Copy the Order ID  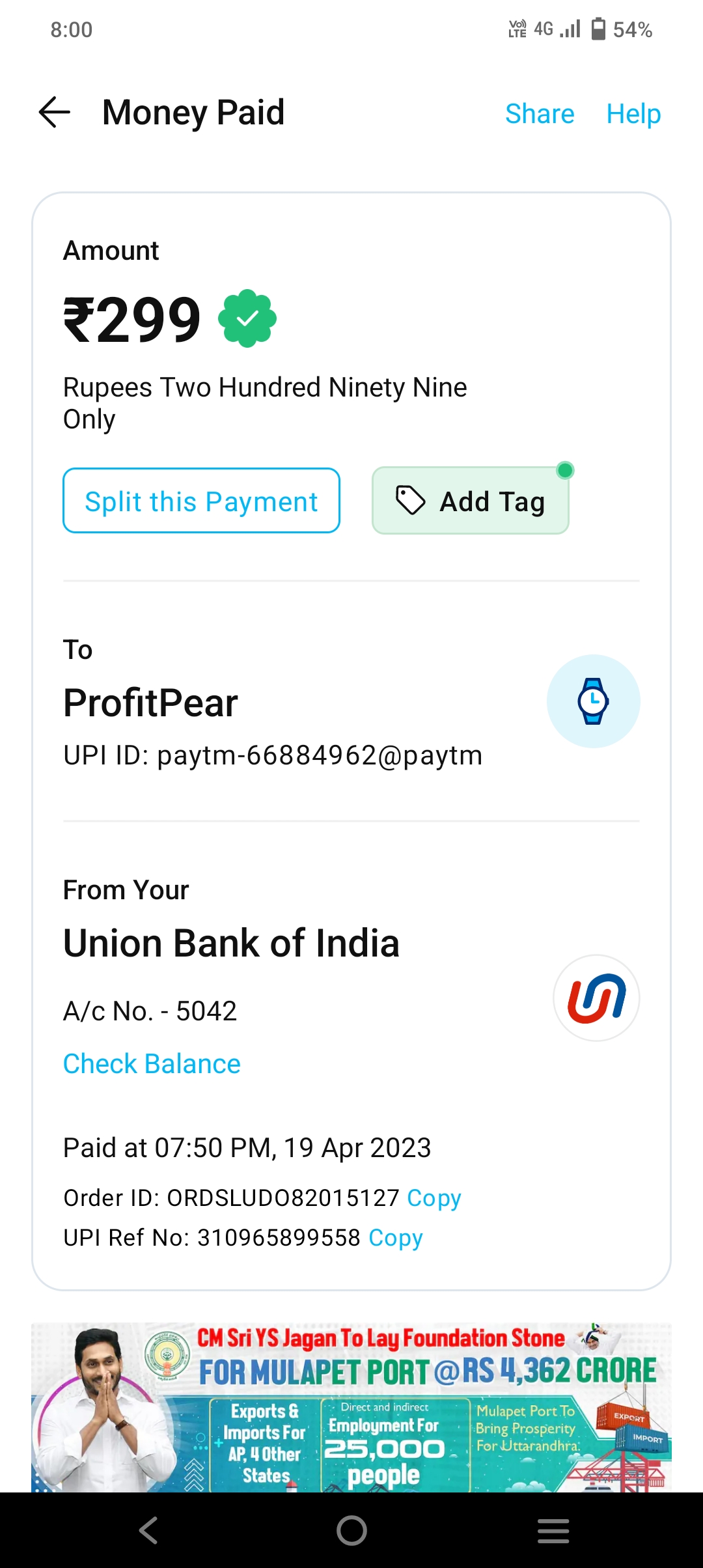click(434, 1197)
